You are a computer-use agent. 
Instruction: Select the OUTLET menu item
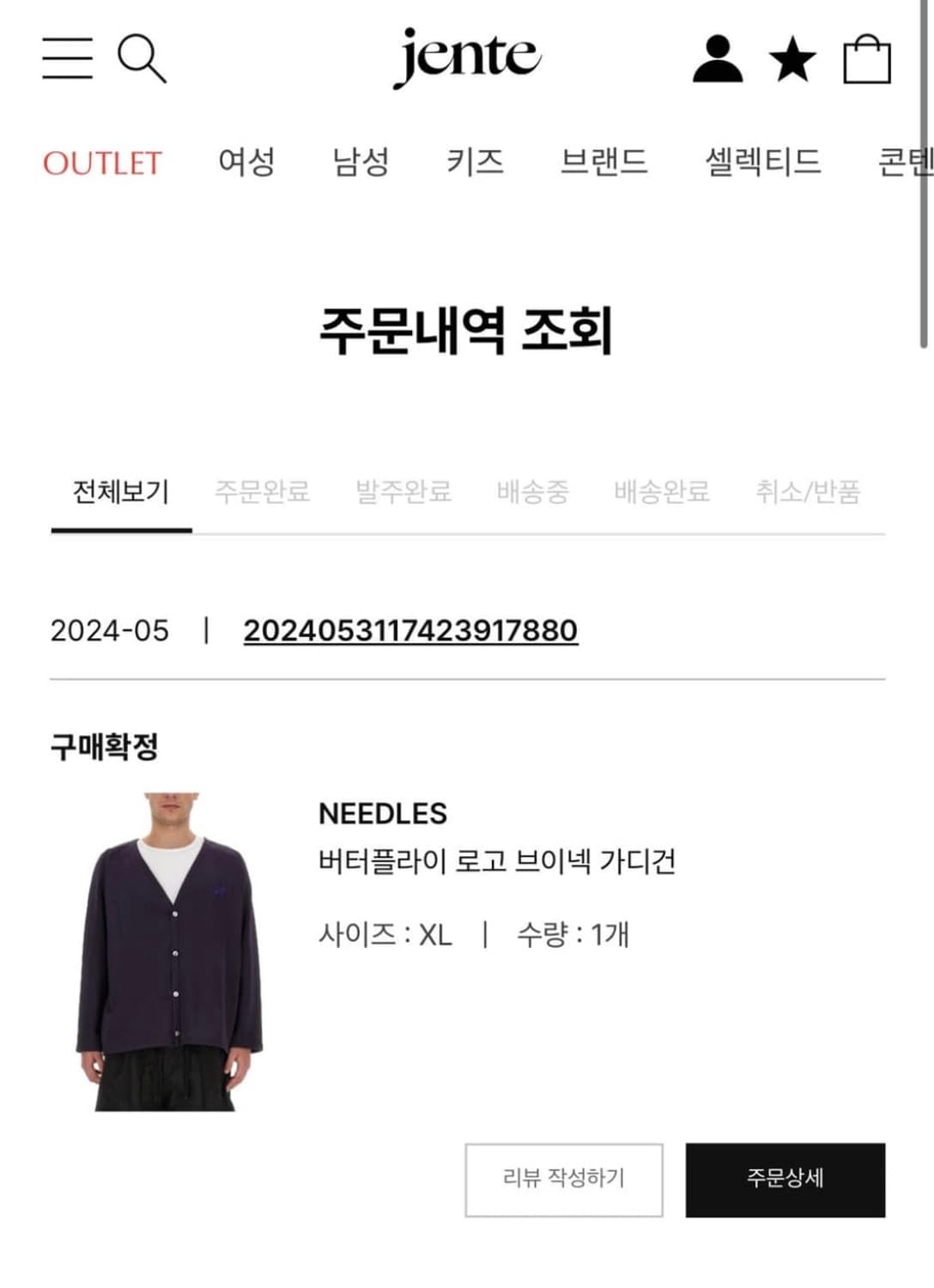tap(105, 161)
